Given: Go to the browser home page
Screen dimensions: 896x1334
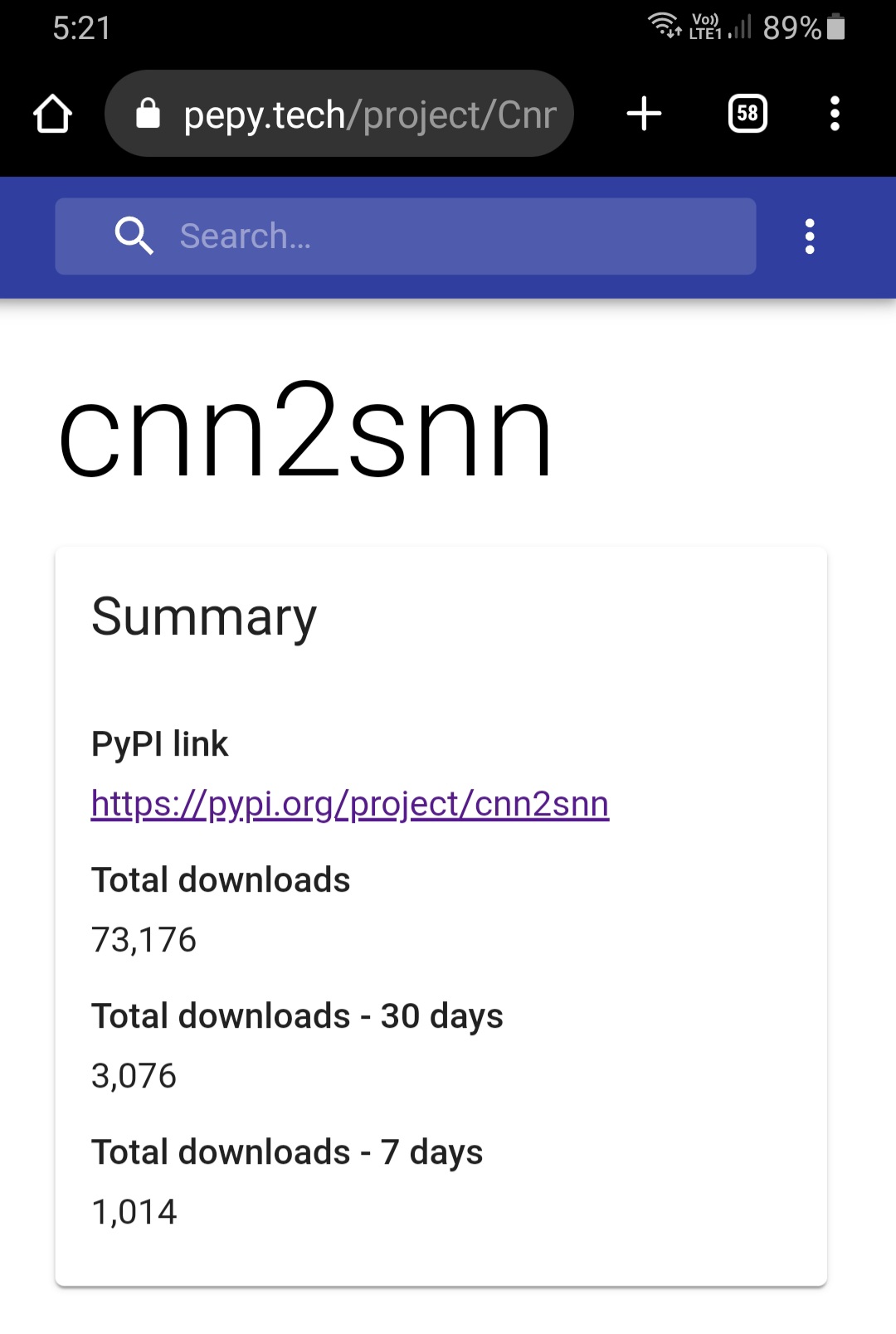Looking at the screenshot, I should (x=53, y=114).
